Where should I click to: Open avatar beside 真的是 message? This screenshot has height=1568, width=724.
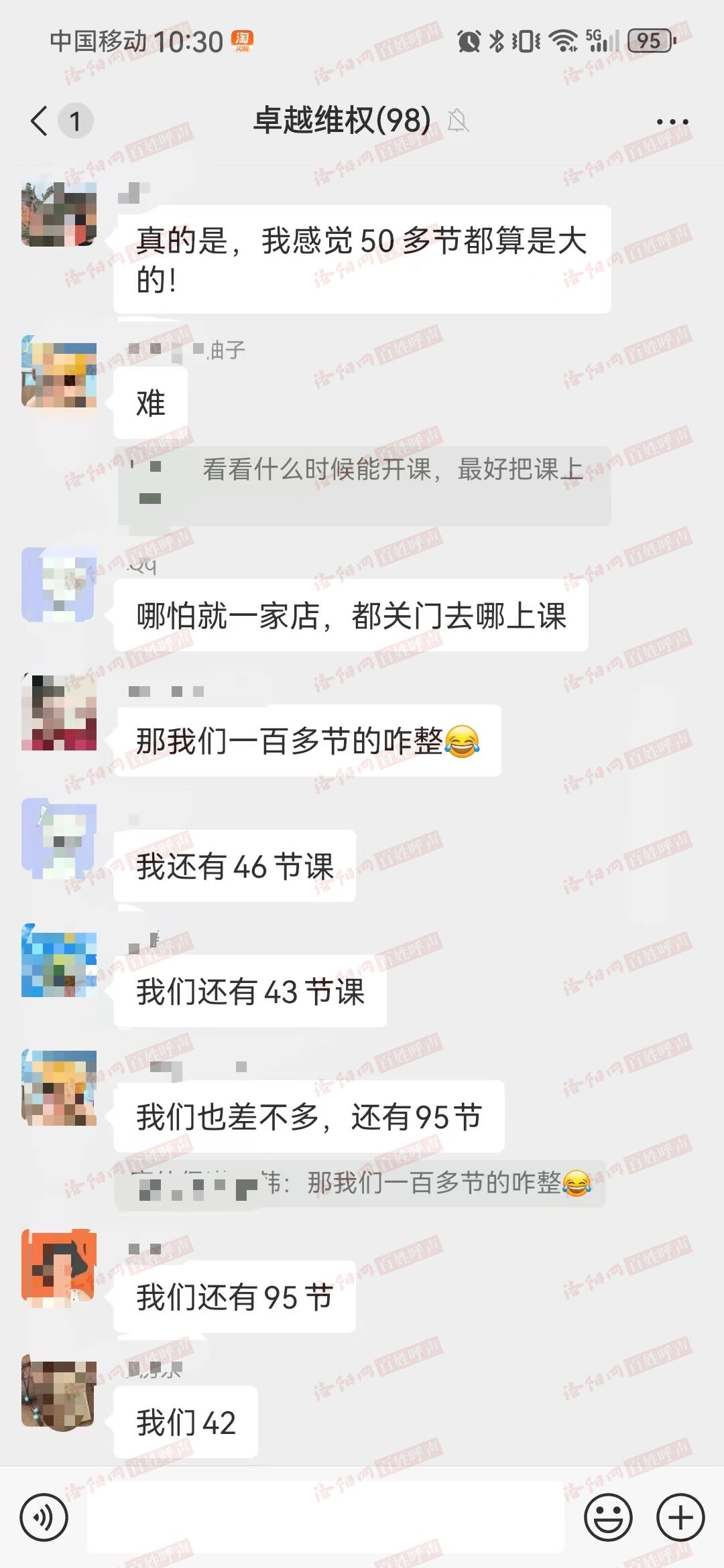pyautogui.click(x=59, y=210)
